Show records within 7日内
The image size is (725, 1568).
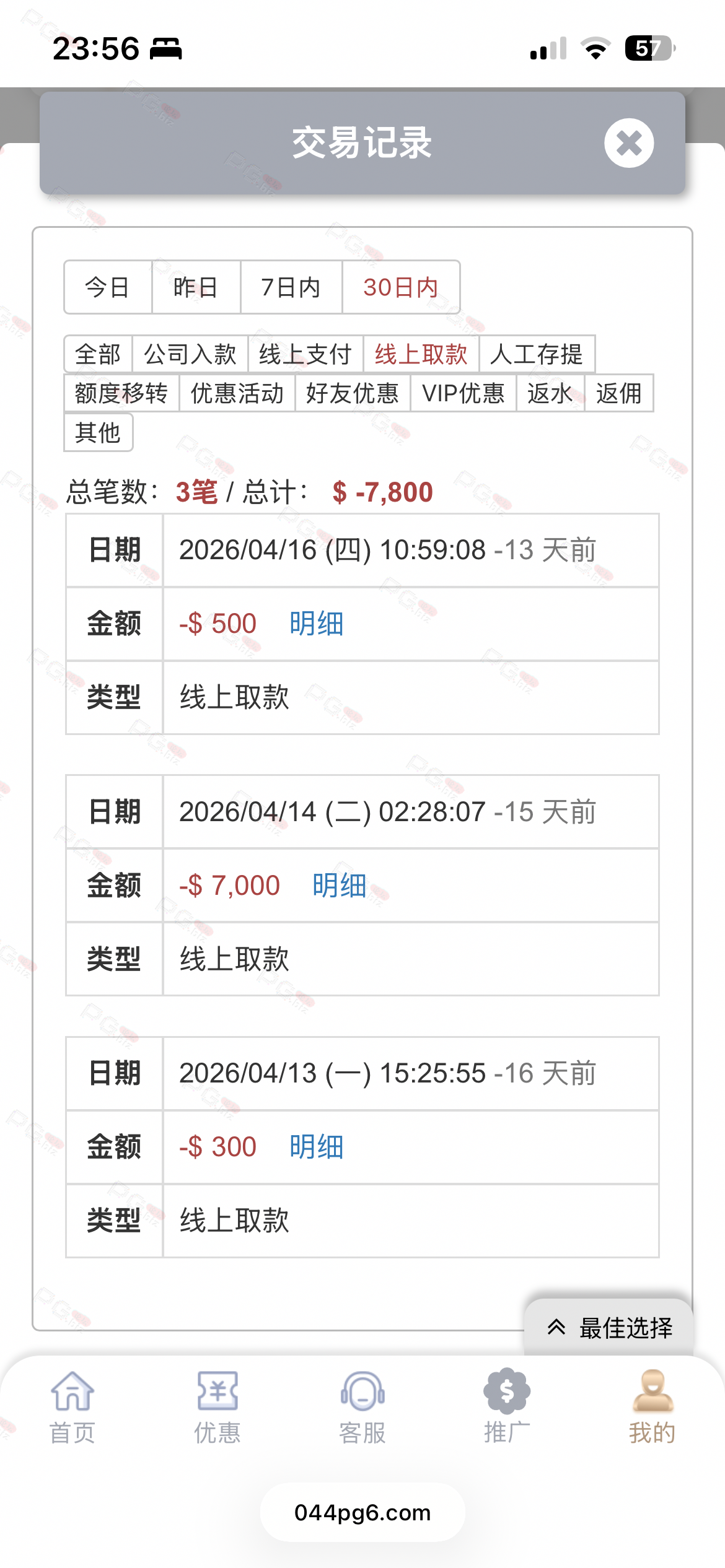coord(291,287)
